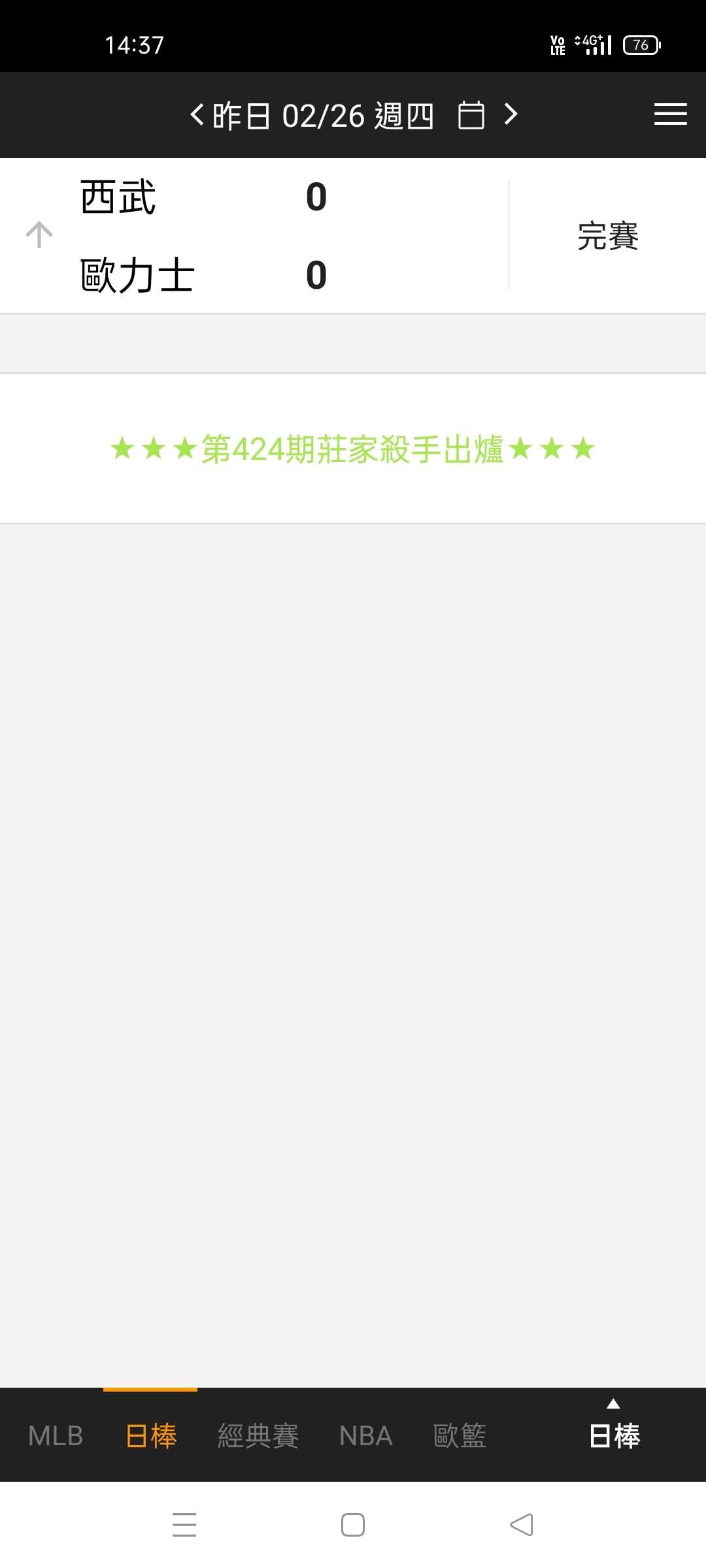The image size is (706, 1568).
Task: Open the 第424期莊家殺手出爐 link
Action: [x=353, y=449]
